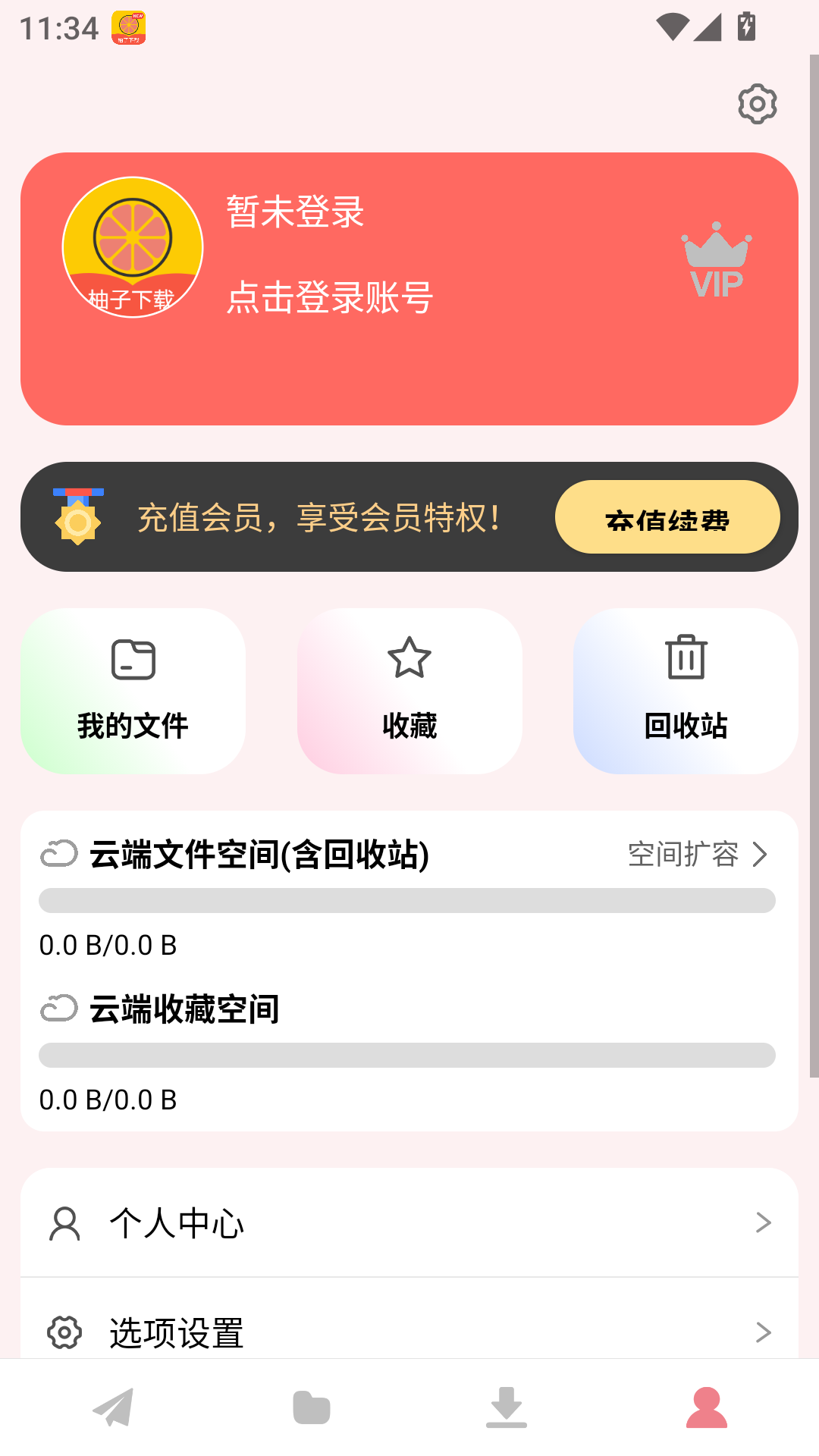
Task: Switch to the paper plane tab
Action: (114, 1407)
